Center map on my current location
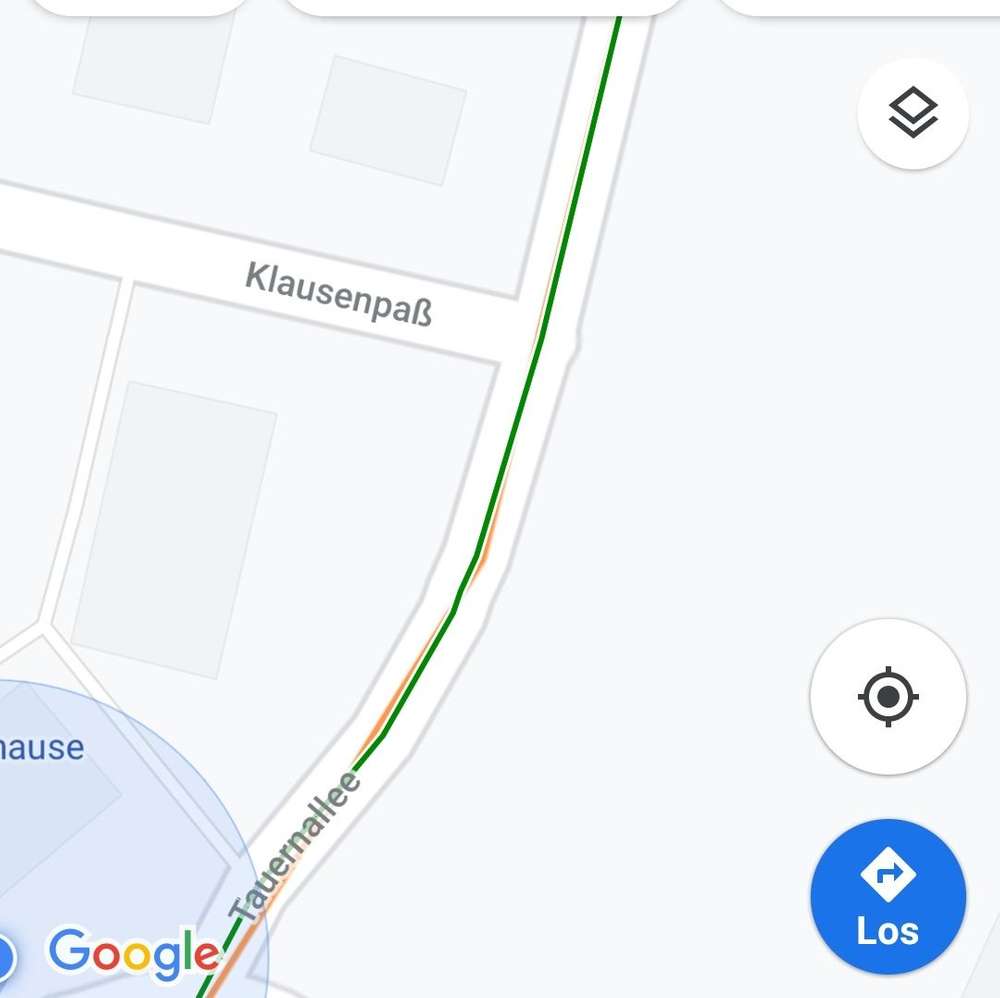 point(887,696)
